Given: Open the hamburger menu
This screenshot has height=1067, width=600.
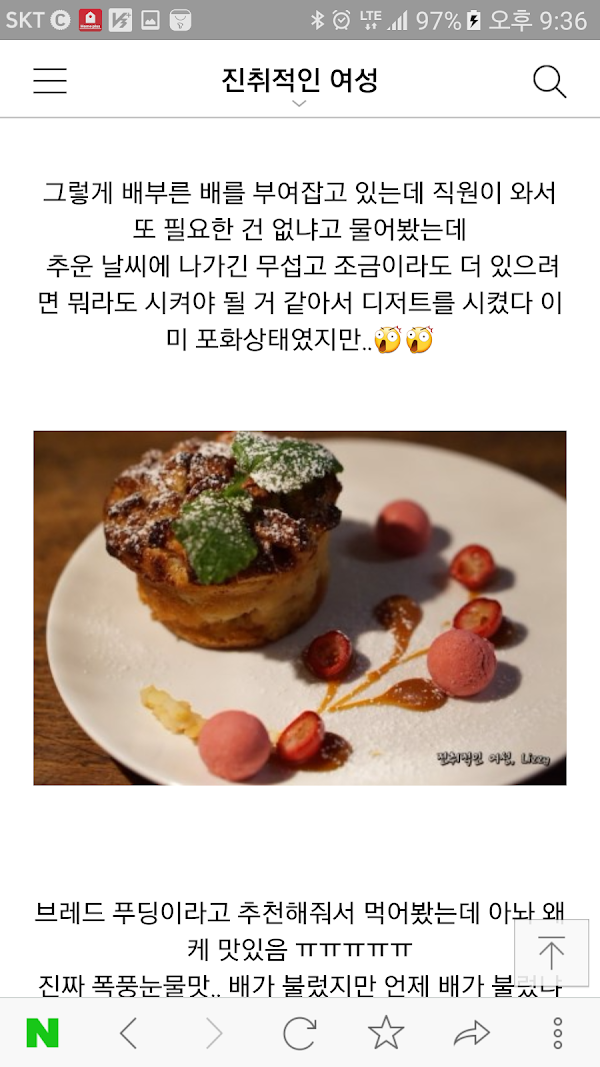Looking at the screenshot, I should pos(50,81).
